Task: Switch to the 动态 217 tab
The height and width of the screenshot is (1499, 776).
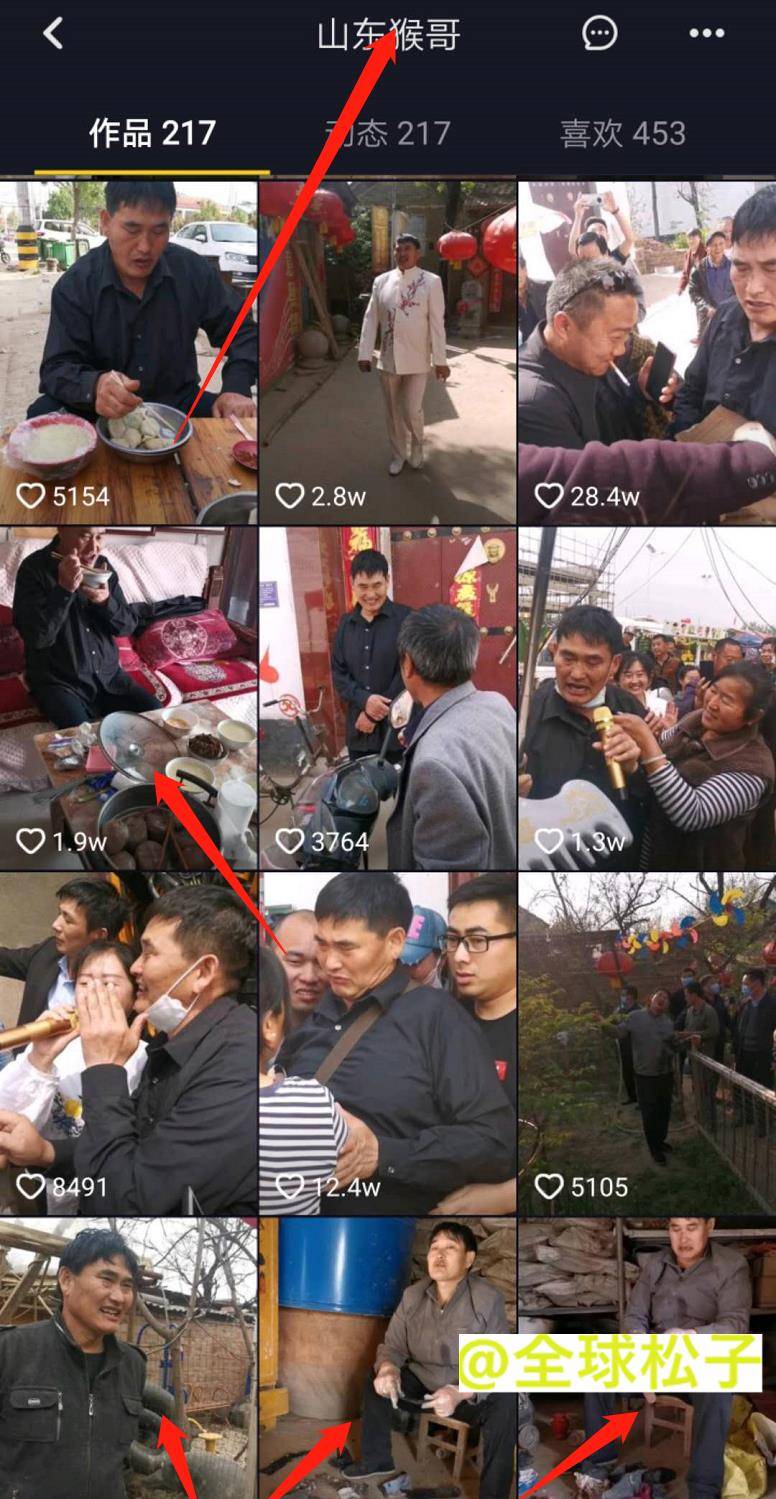Action: point(388,133)
